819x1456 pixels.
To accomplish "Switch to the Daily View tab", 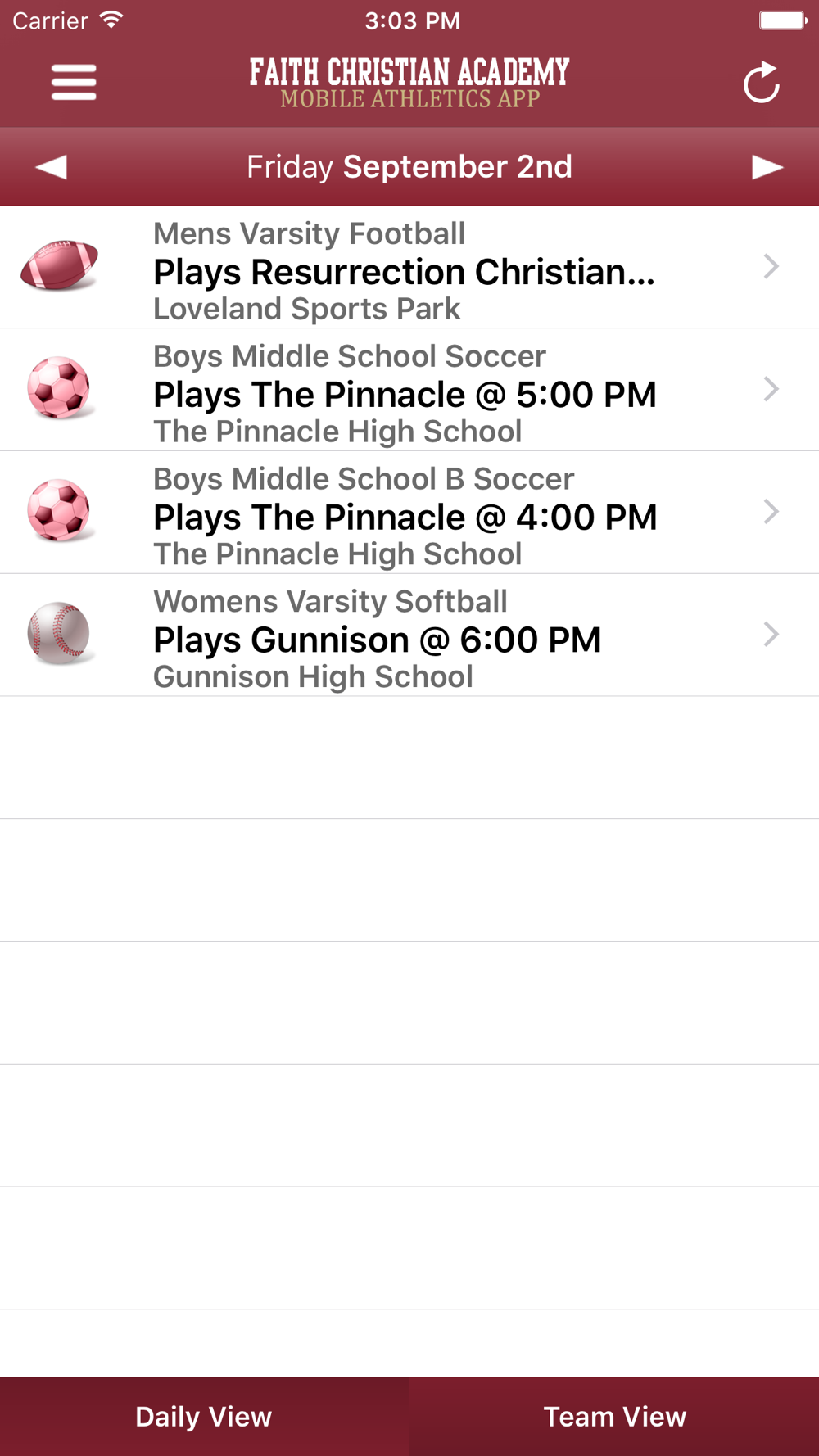I will coord(204,1417).
